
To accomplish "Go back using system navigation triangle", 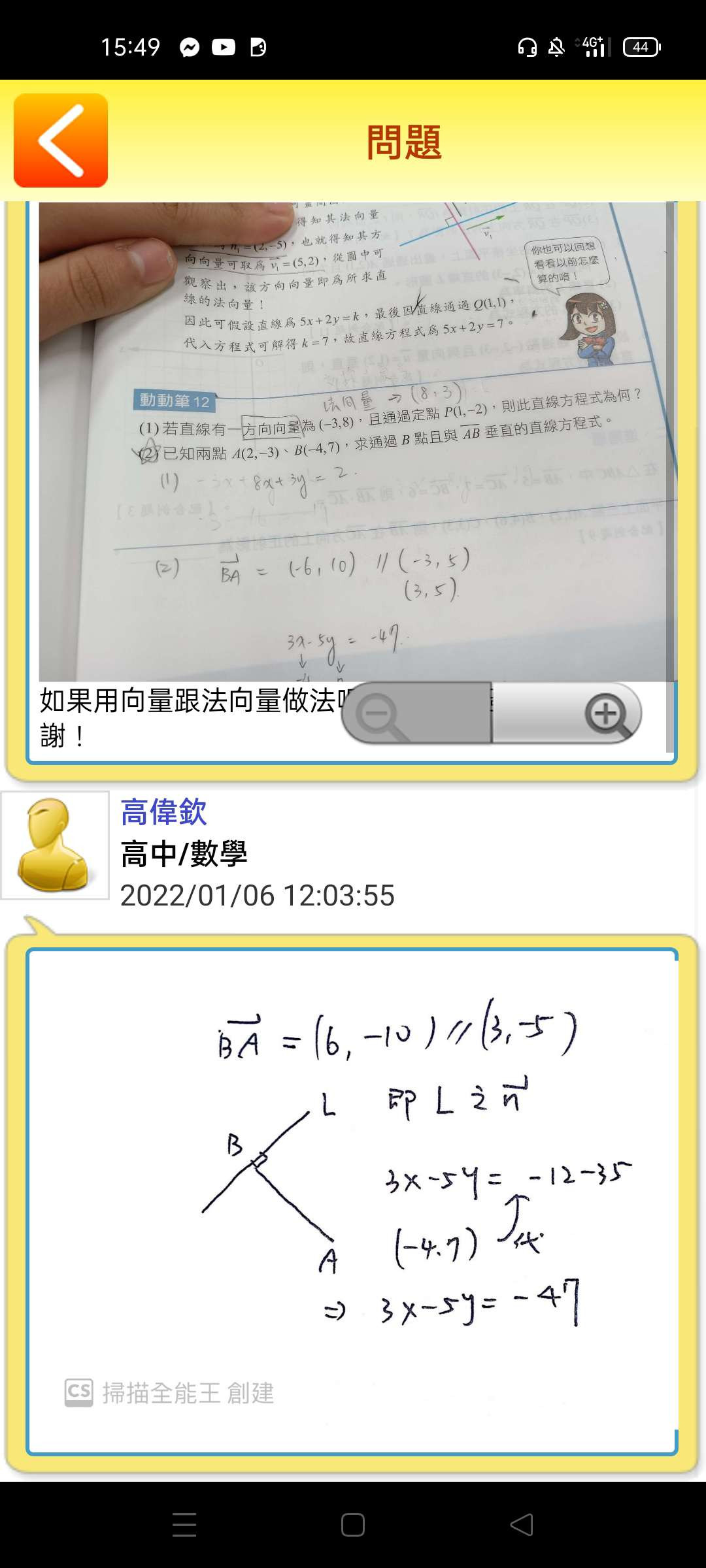I will pyautogui.click(x=521, y=1525).
